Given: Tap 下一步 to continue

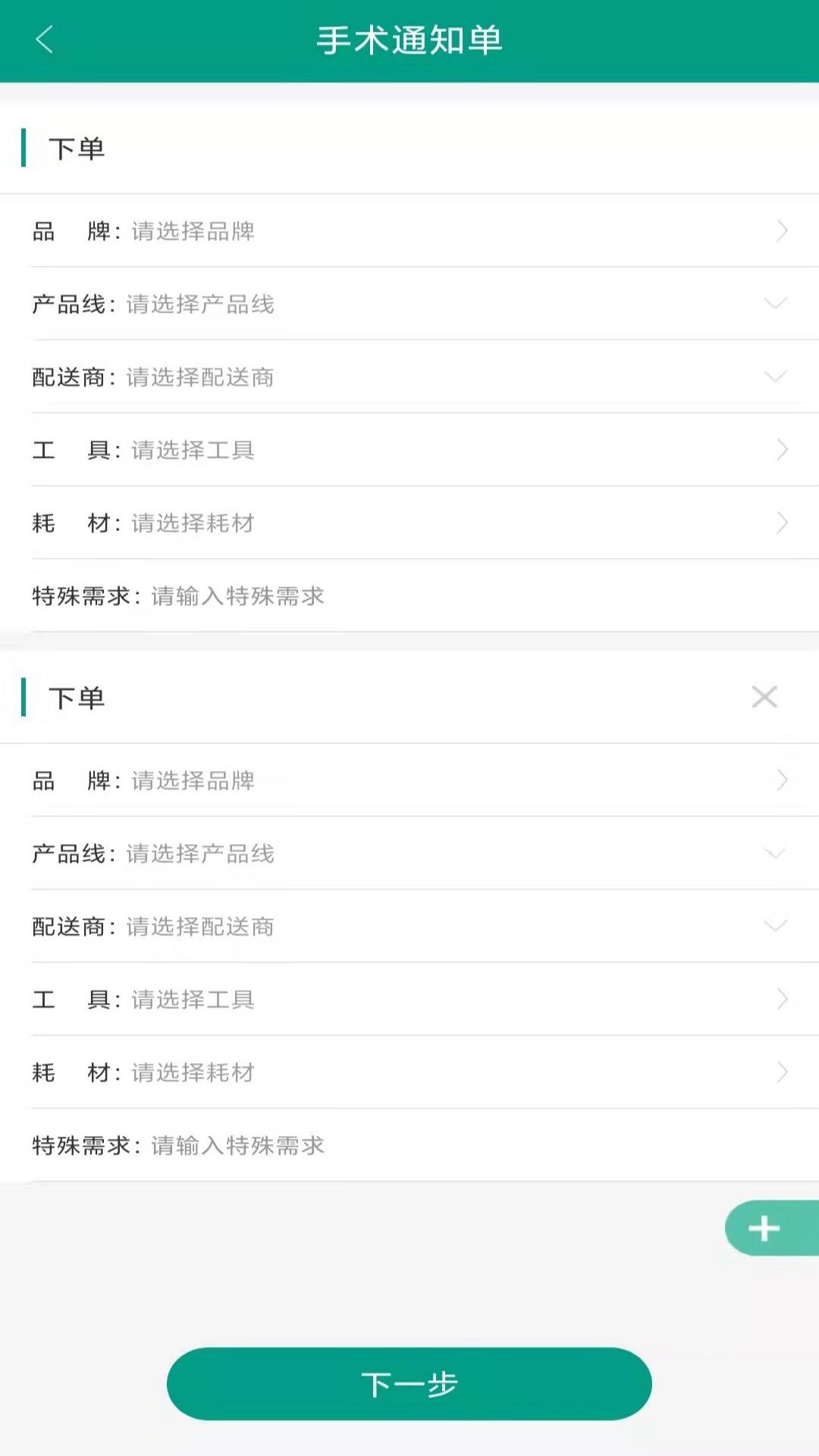Looking at the screenshot, I should (x=409, y=1384).
